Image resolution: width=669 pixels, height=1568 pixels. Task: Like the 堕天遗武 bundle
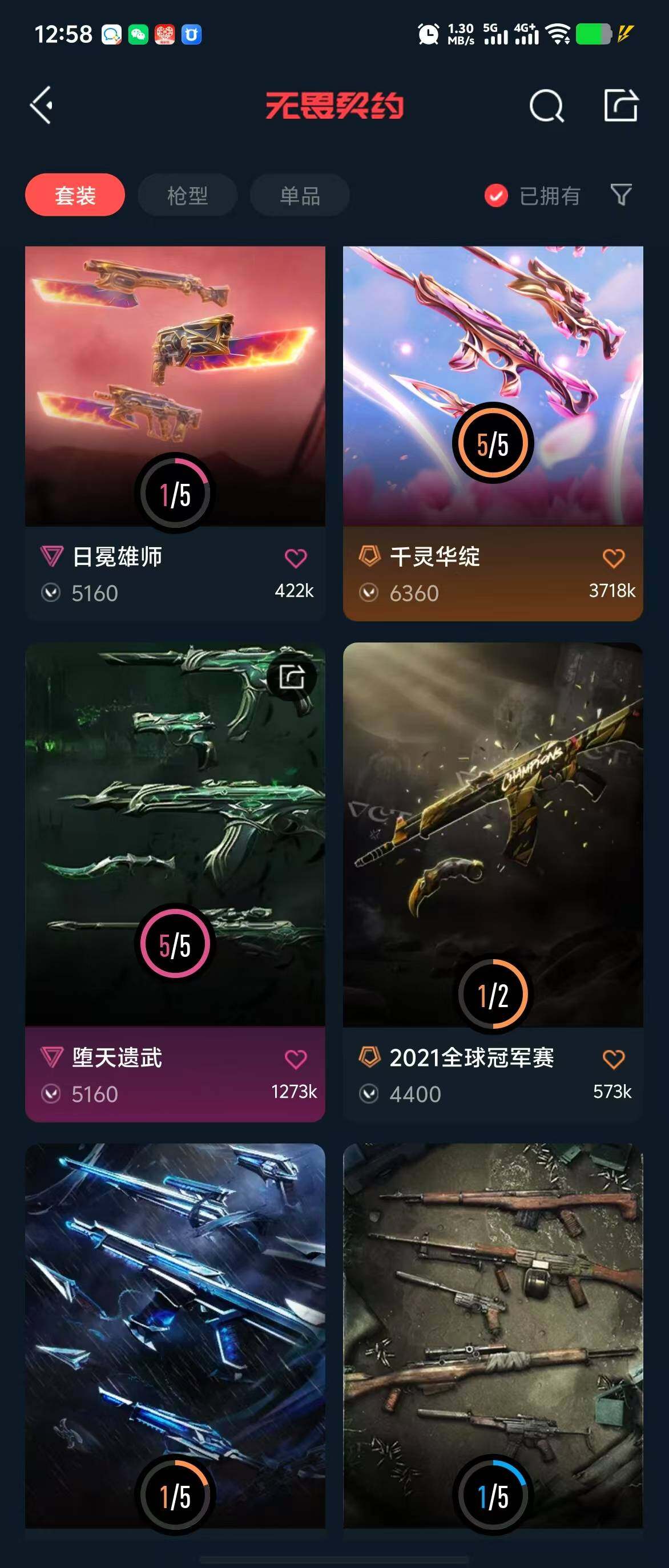296,1058
